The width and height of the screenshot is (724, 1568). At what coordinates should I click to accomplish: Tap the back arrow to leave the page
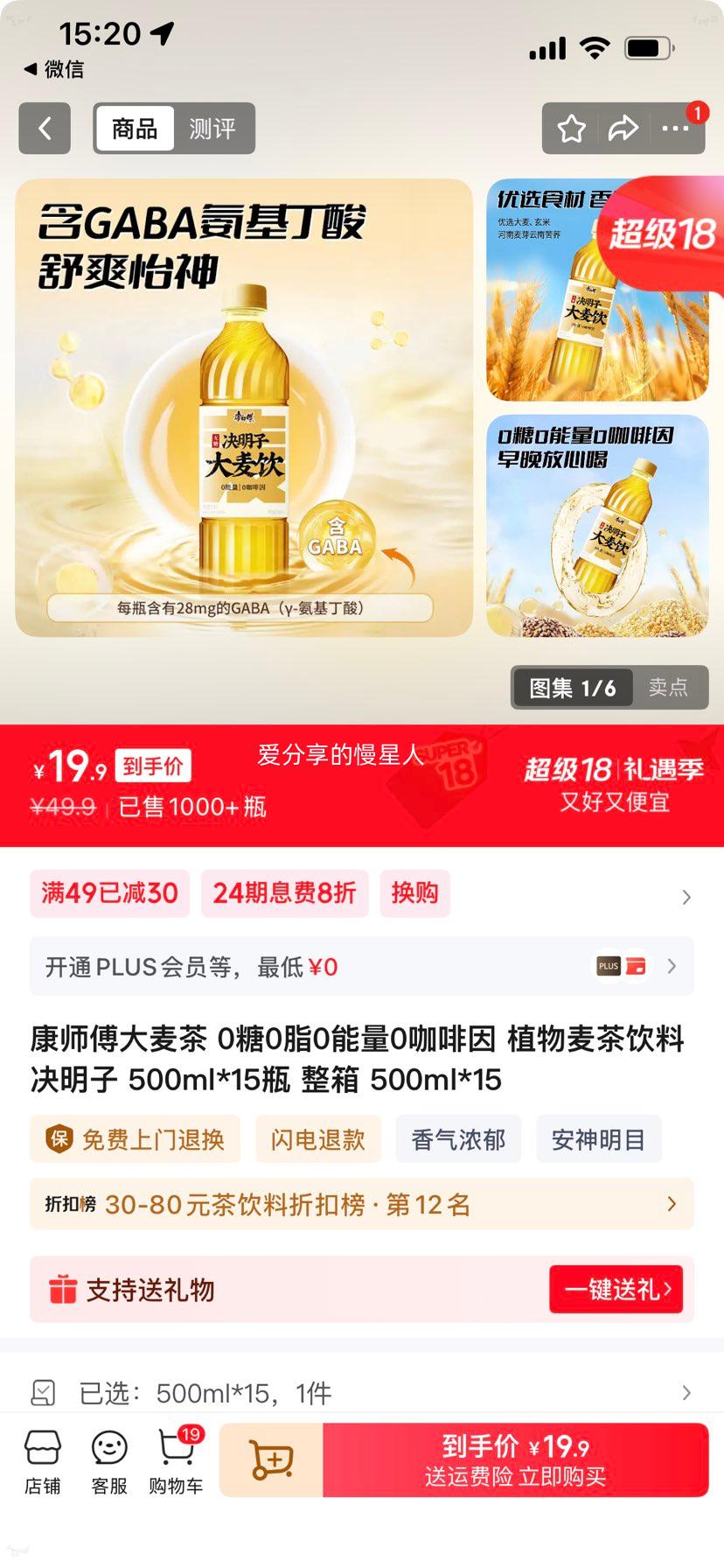(x=45, y=128)
